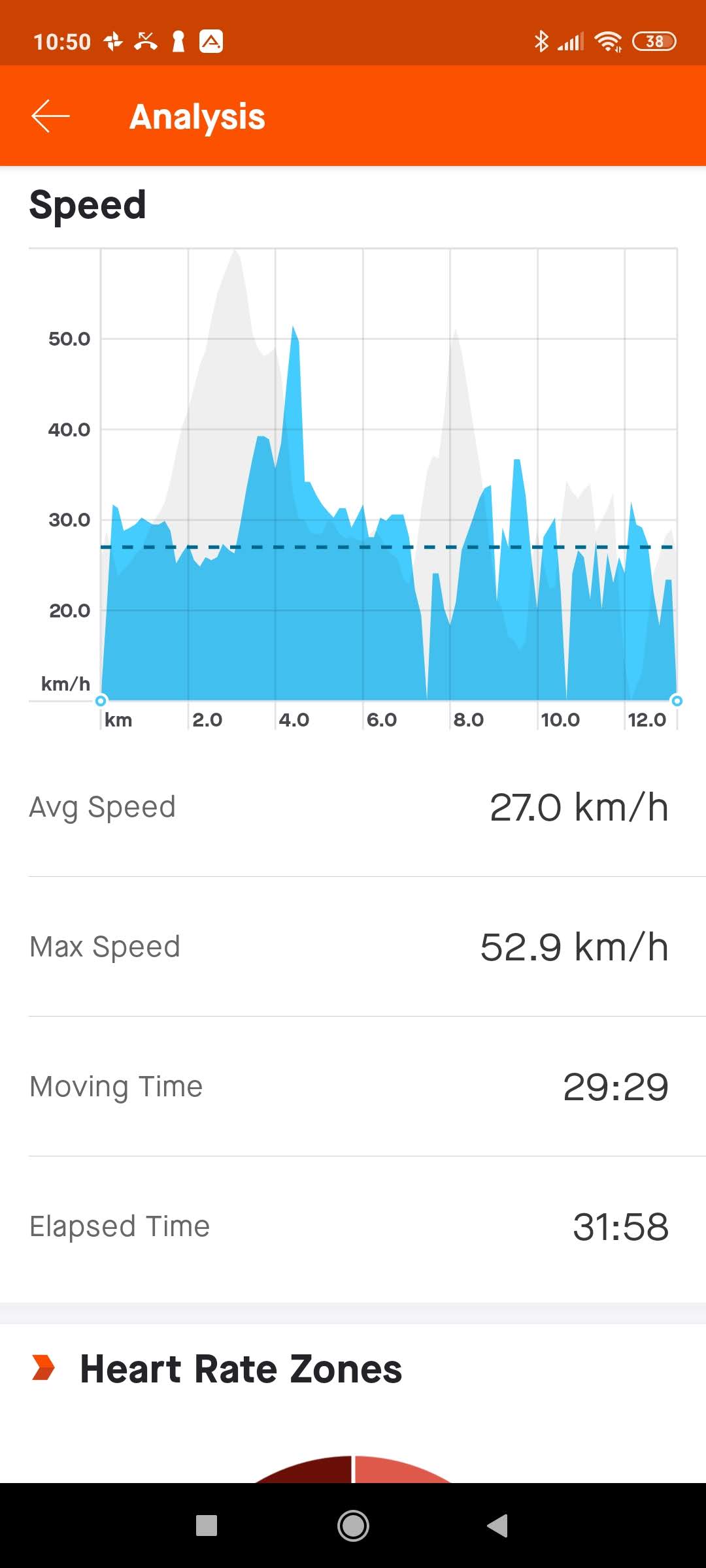The height and width of the screenshot is (1568, 706).
Task: Go back from the Analysis screen
Action: 50,116
